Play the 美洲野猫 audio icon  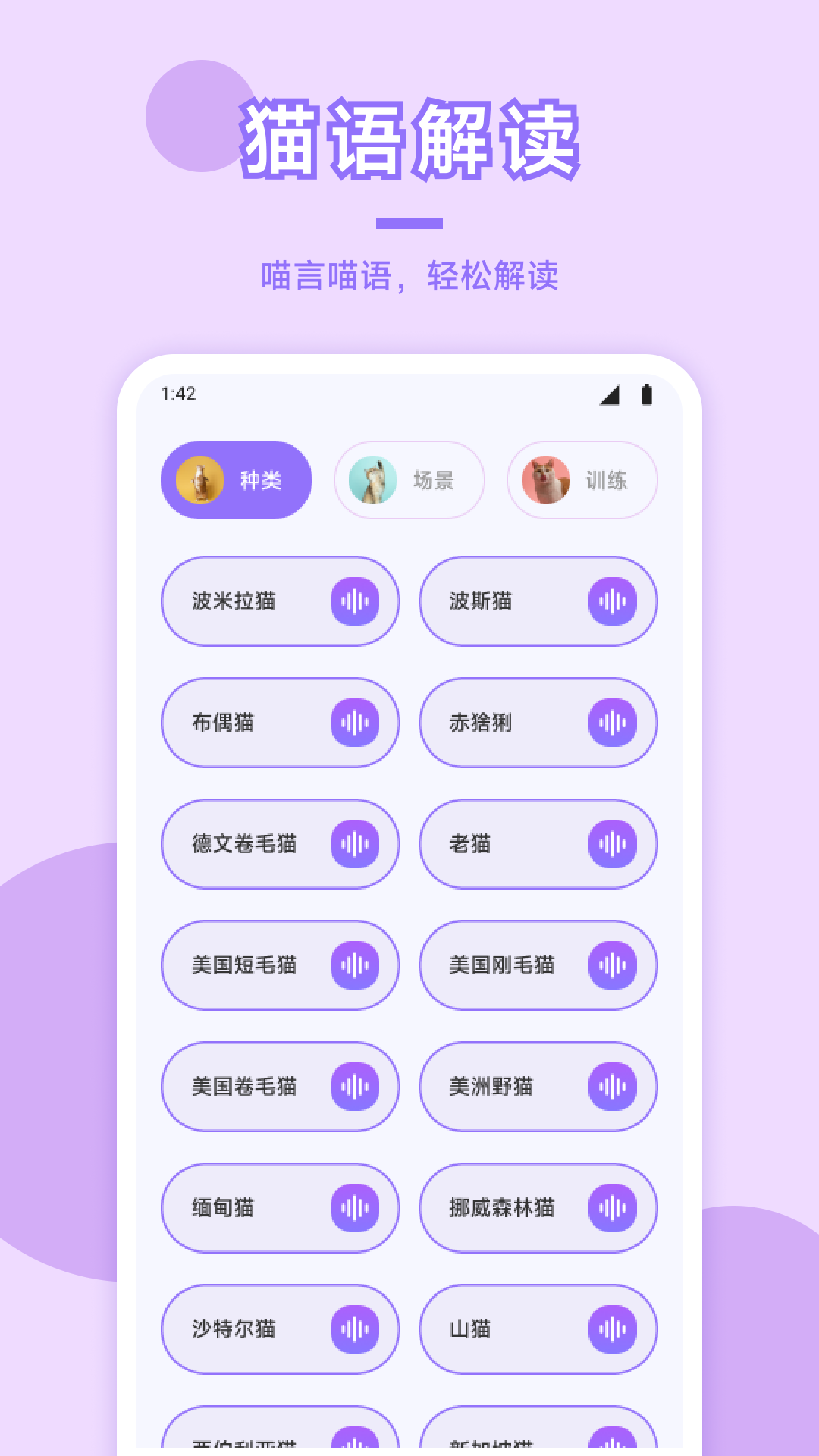coord(613,1087)
